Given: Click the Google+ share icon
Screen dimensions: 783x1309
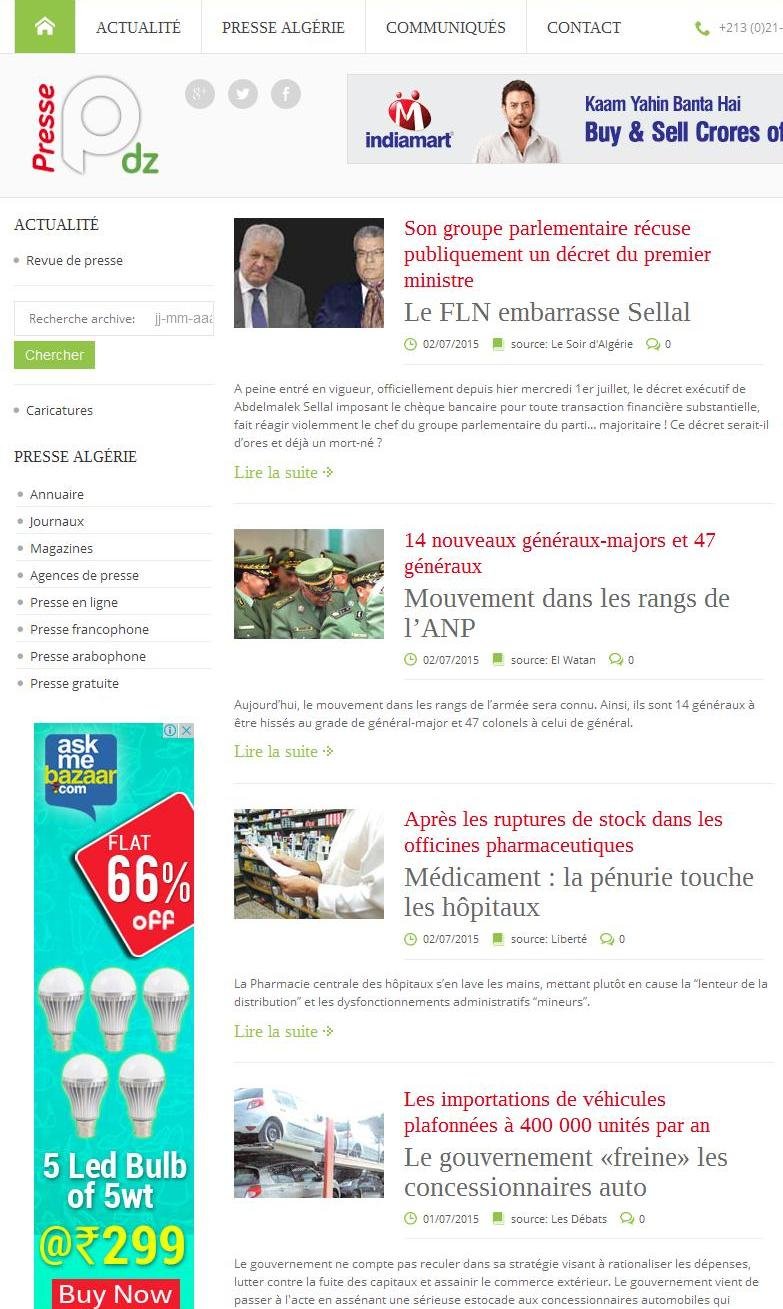Looking at the screenshot, I should [x=200, y=93].
